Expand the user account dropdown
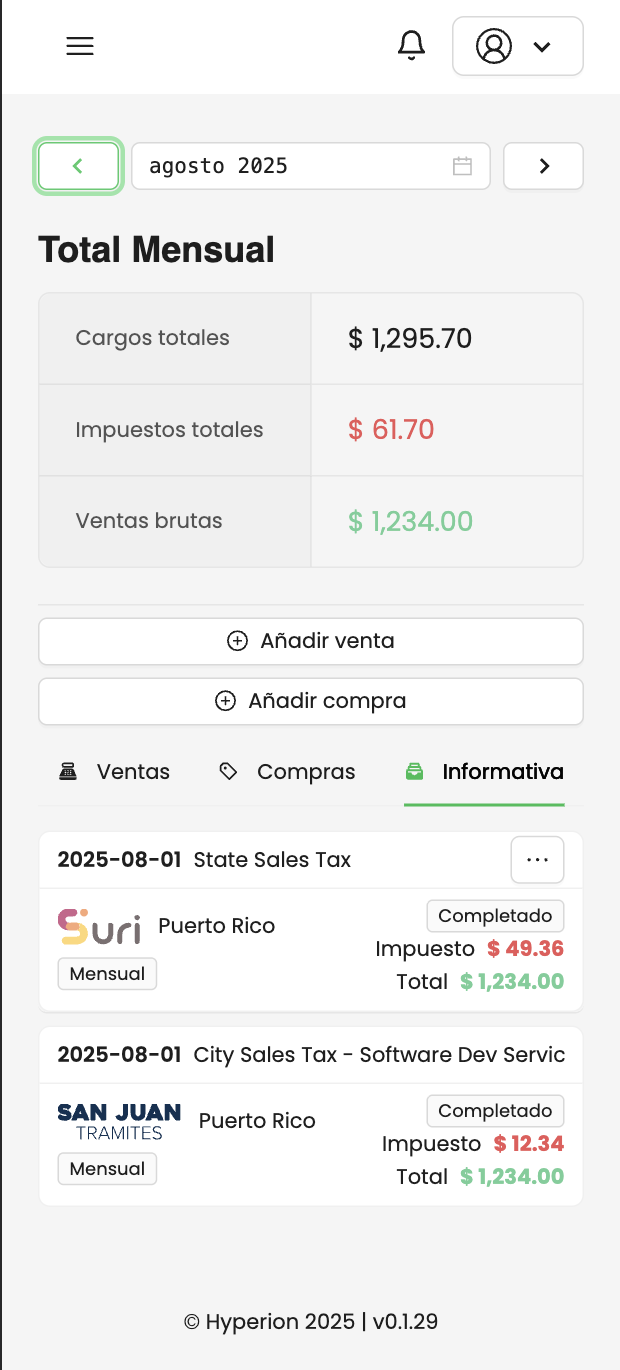620x1370 pixels. [x=517, y=46]
